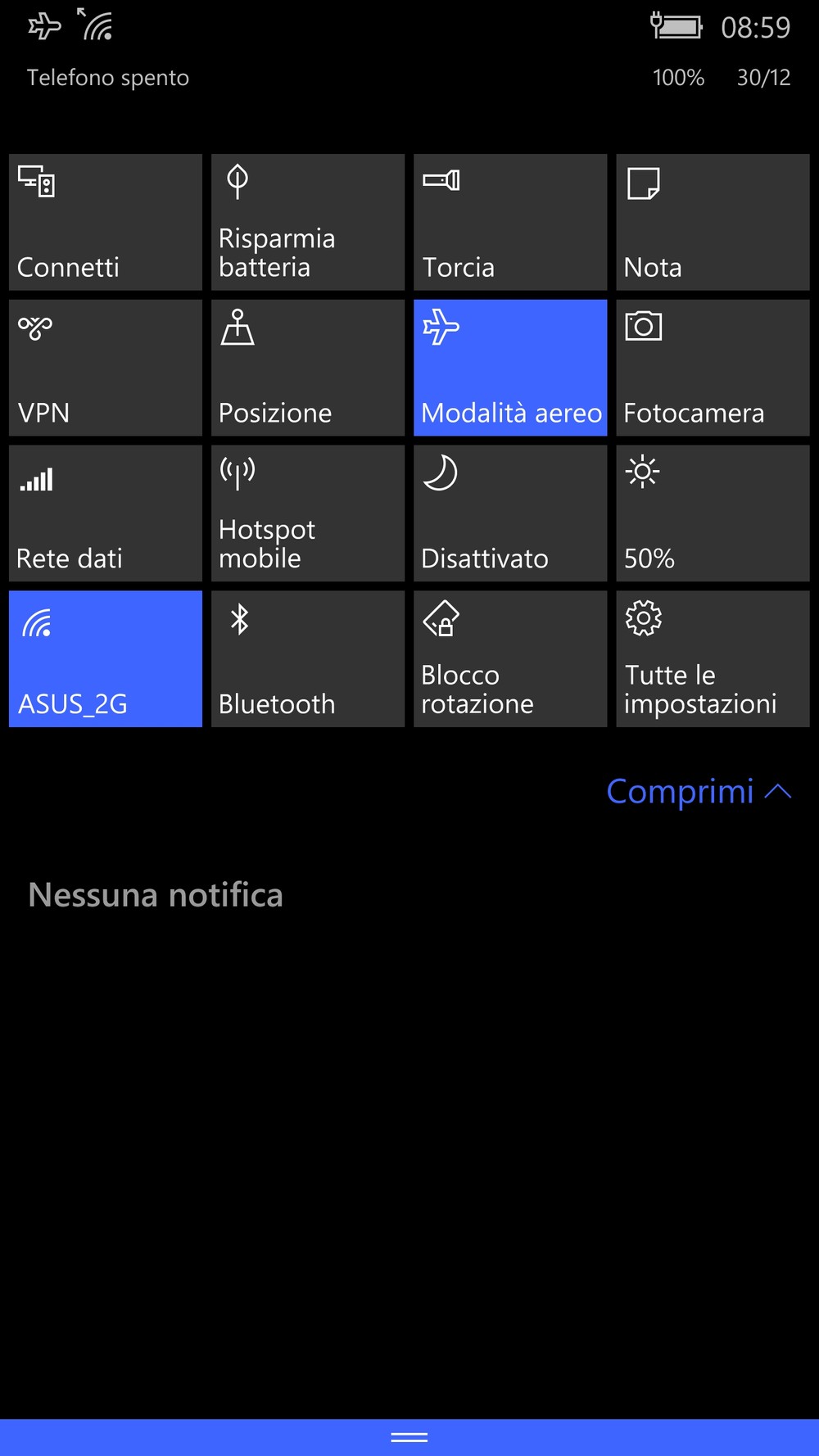Enable Blocco rotazione

point(509,658)
